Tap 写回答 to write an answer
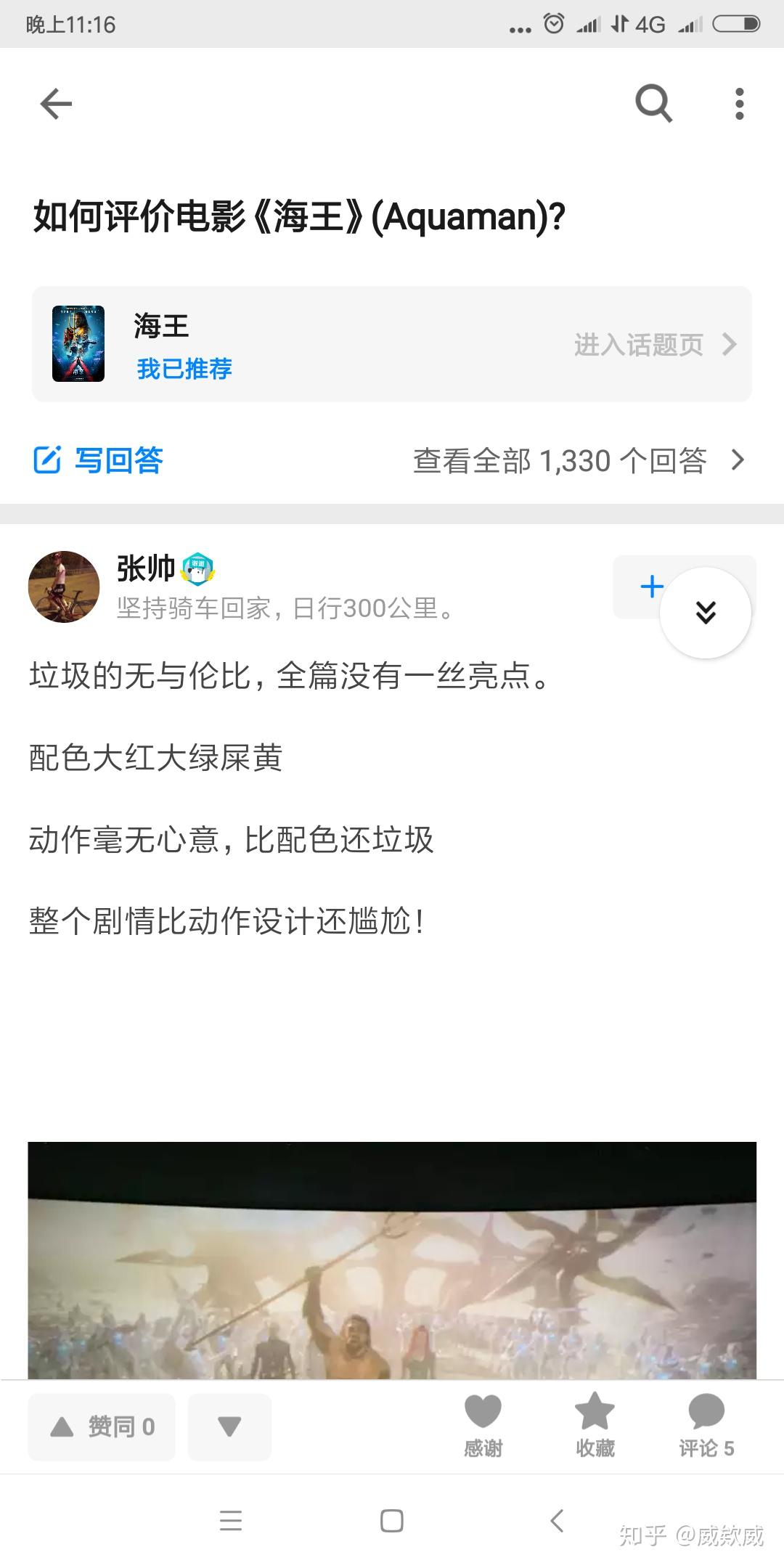Screen dimensions: 784x1568 click(x=118, y=460)
